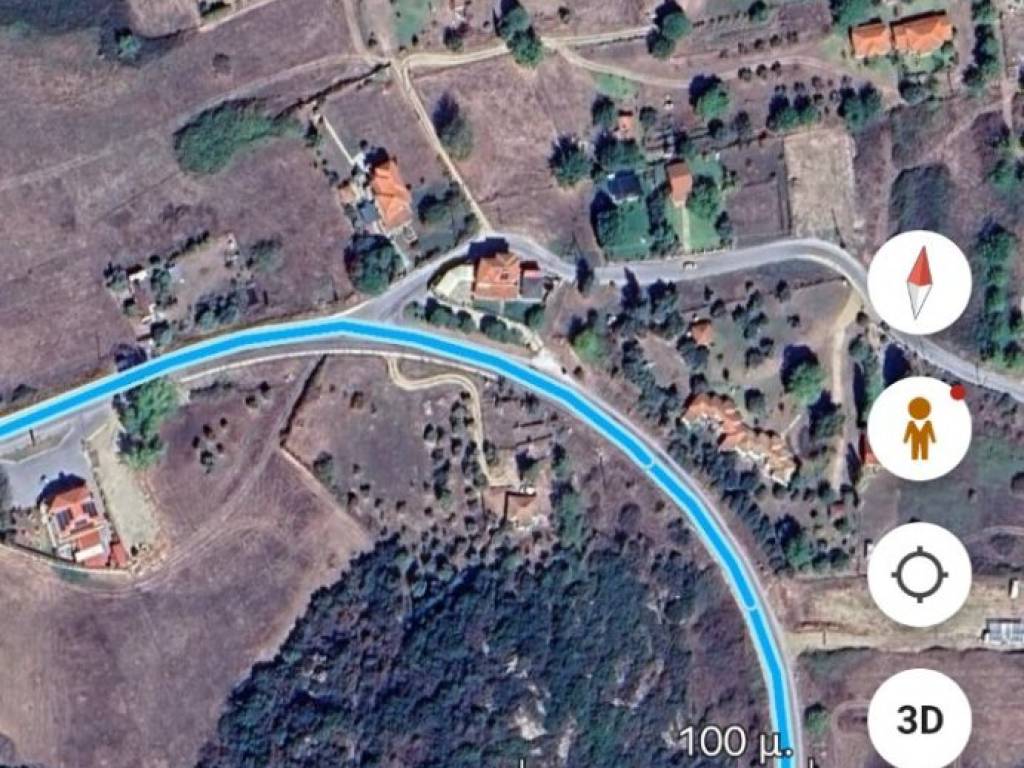Center the map on my location

coord(919,575)
